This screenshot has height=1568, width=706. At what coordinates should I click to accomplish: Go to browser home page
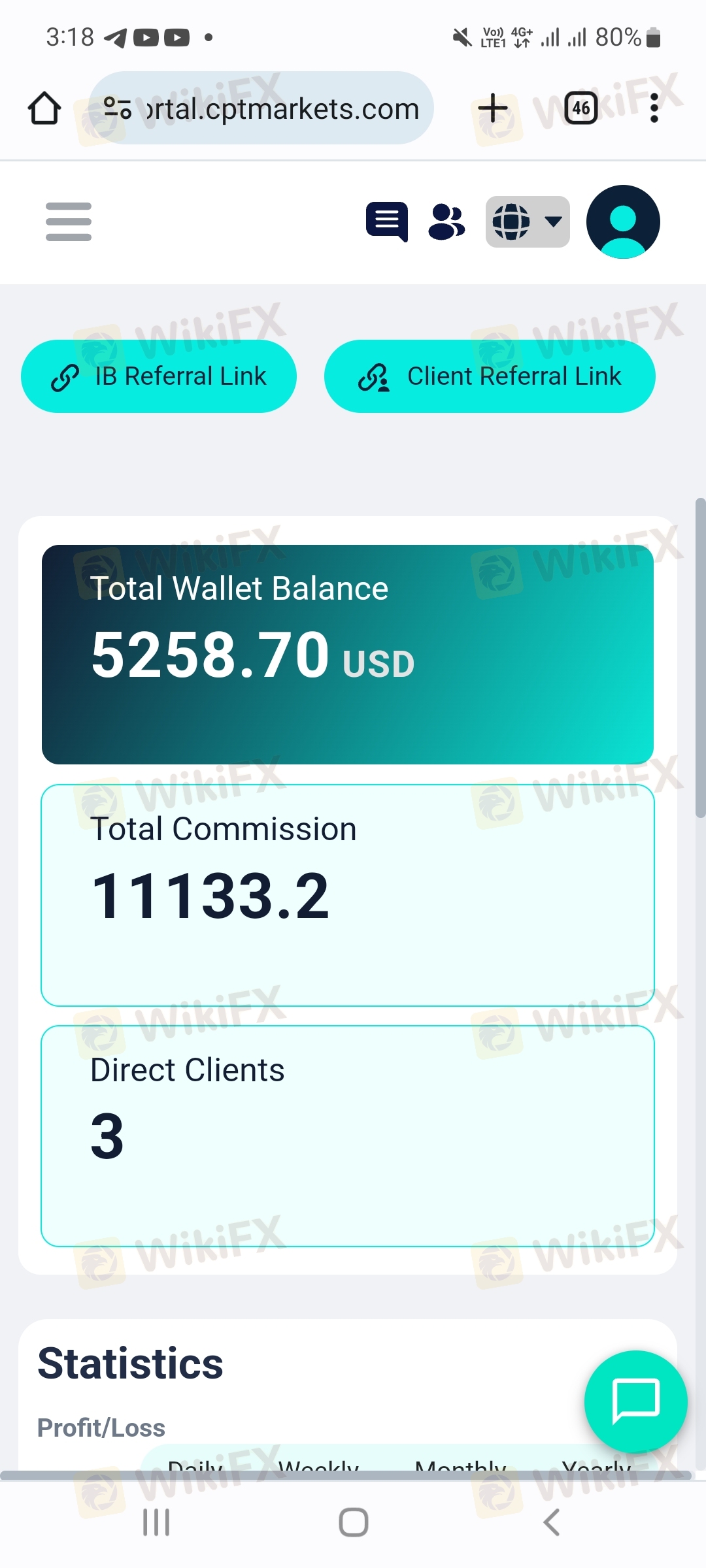[44, 108]
